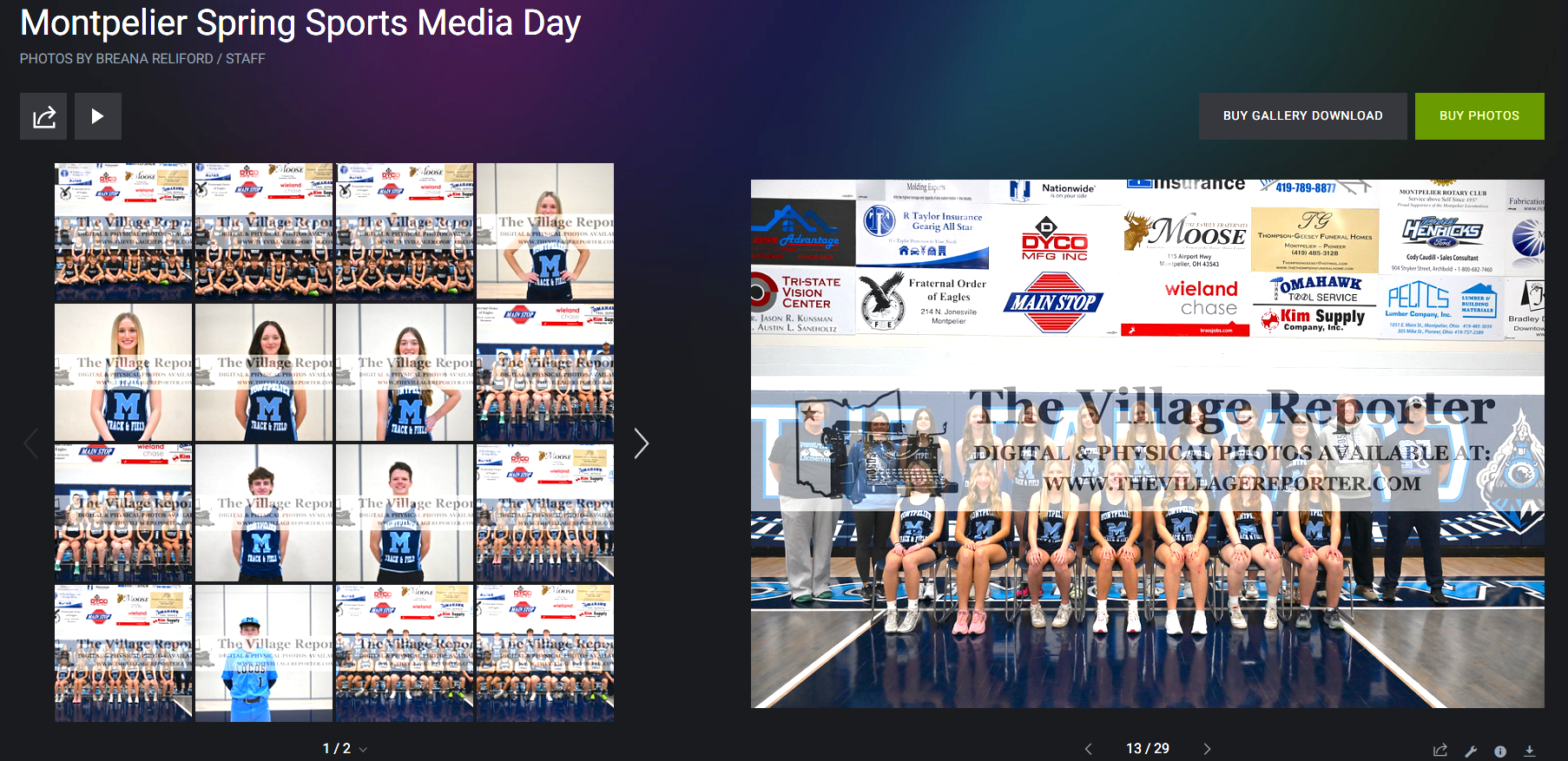
Task: Share the current photo
Action: [1440, 751]
